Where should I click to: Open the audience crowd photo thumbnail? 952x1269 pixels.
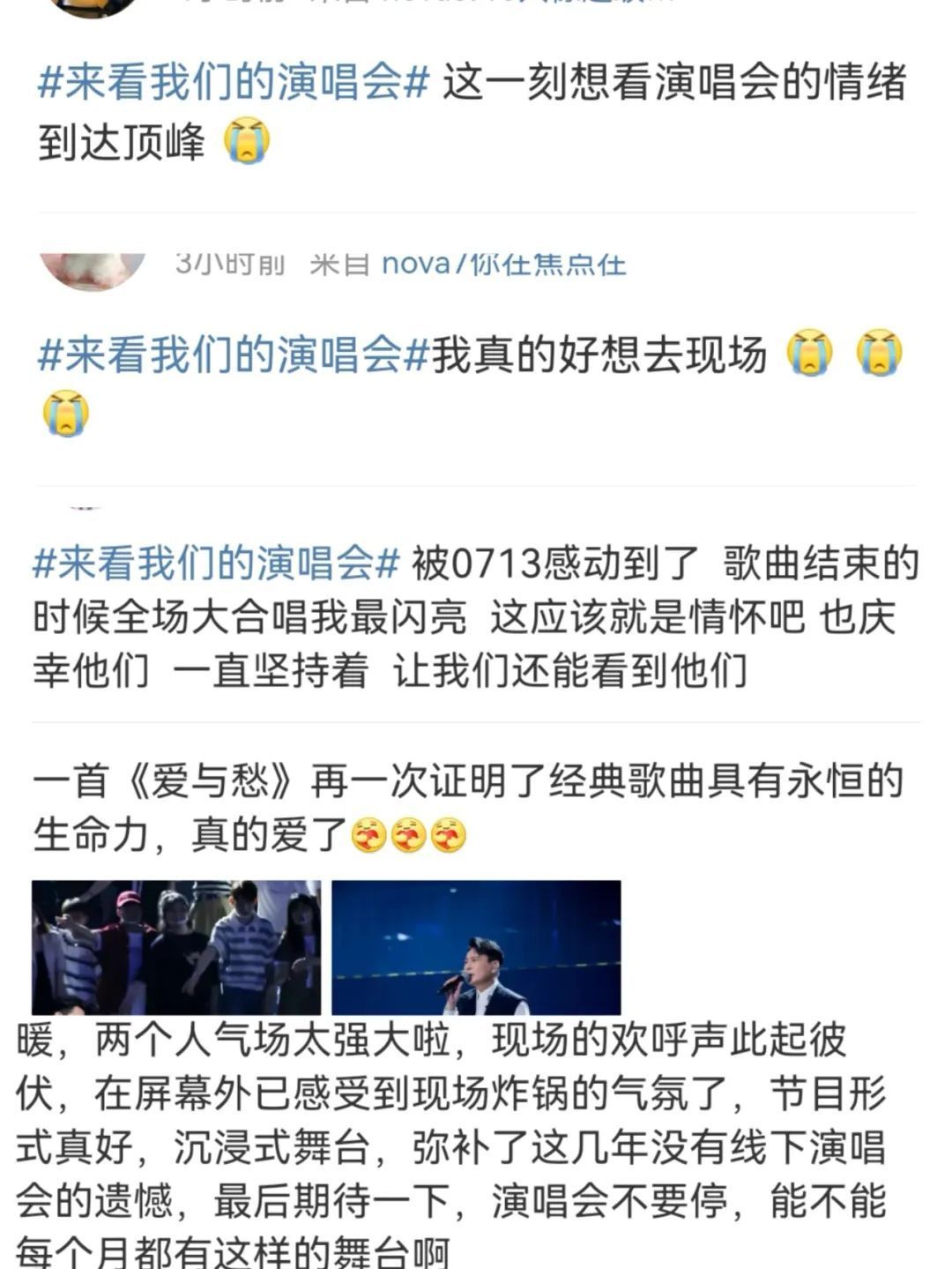[x=175, y=945]
